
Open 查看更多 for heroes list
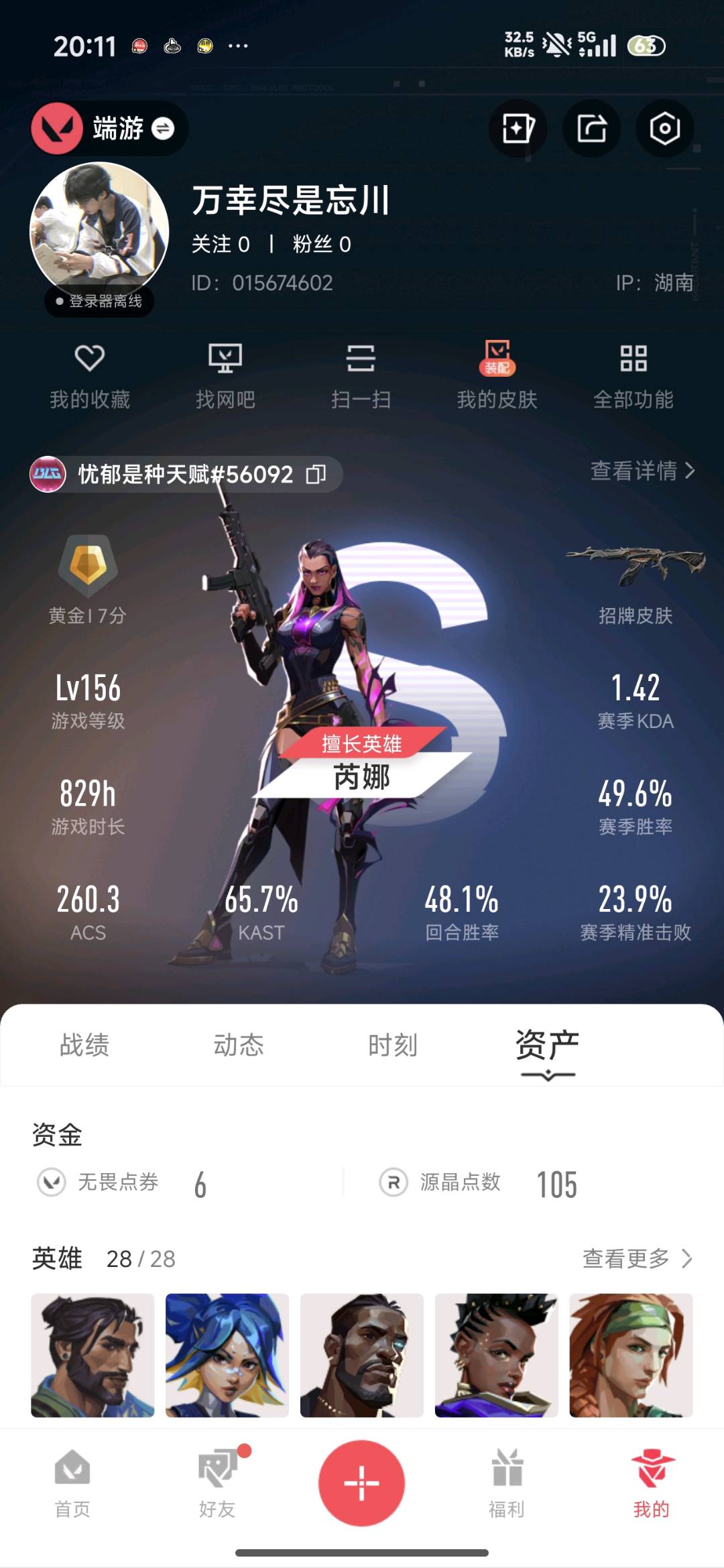(x=636, y=1258)
